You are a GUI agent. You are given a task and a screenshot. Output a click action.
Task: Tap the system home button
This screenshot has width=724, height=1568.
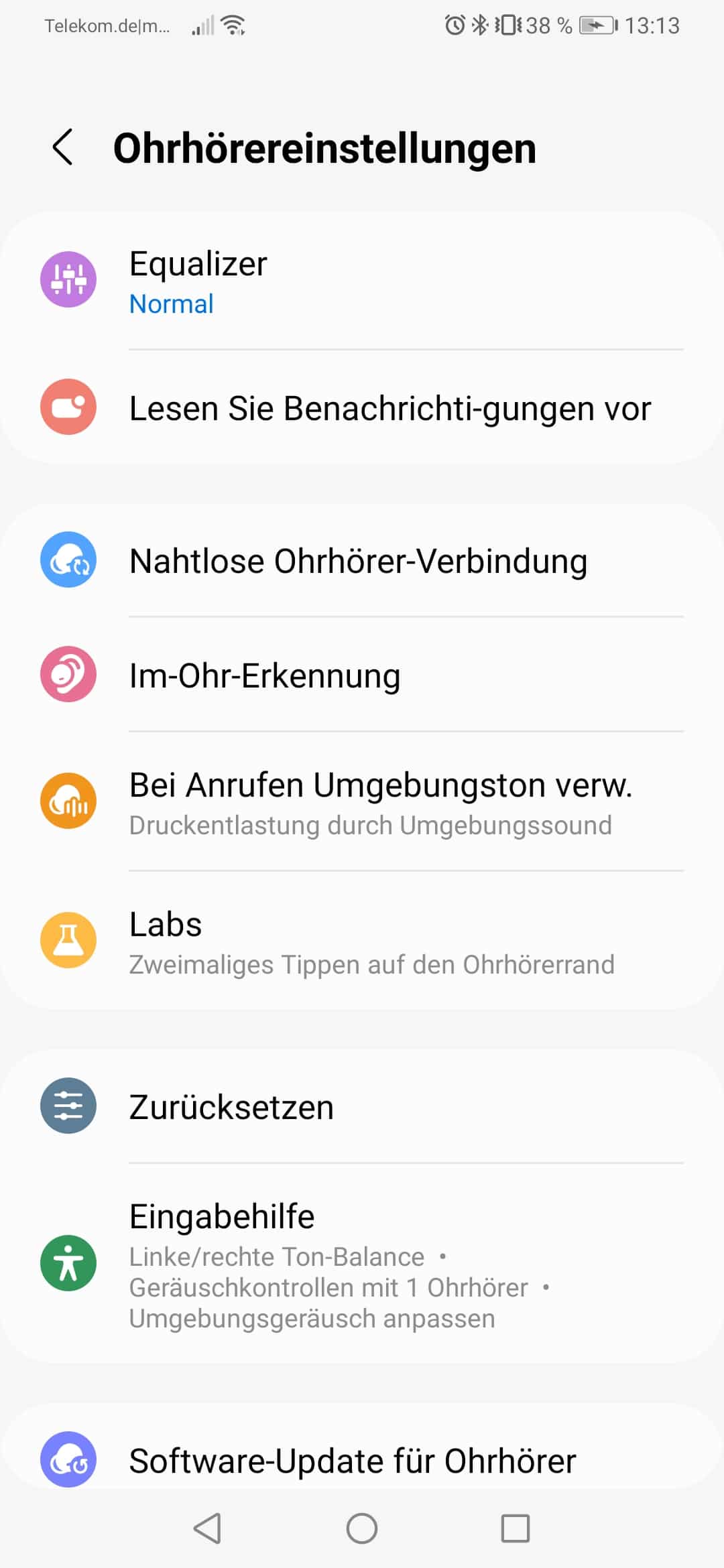(x=362, y=1528)
